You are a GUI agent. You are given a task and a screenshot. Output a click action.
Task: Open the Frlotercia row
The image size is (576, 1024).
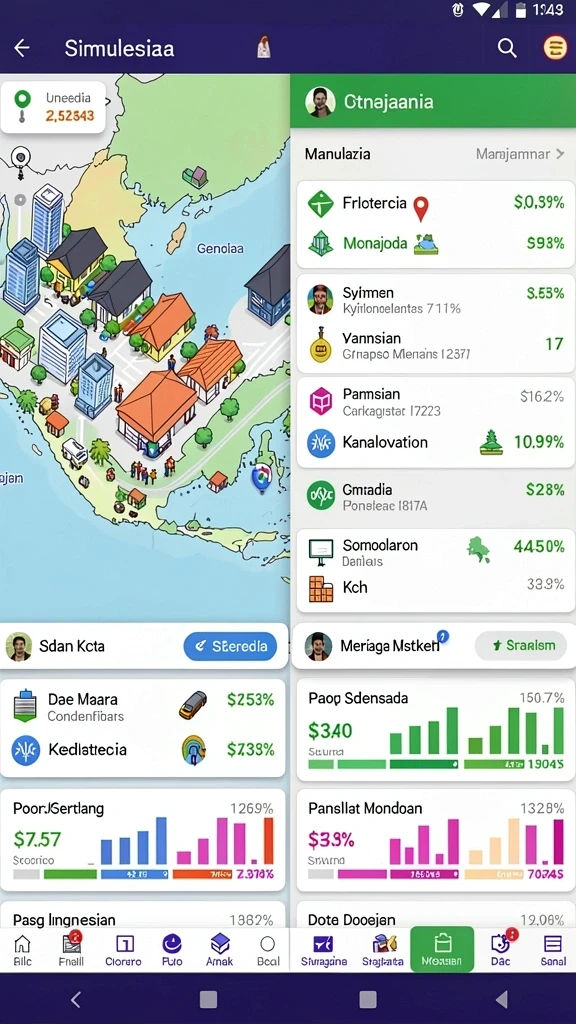pyautogui.click(x=436, y=203)
